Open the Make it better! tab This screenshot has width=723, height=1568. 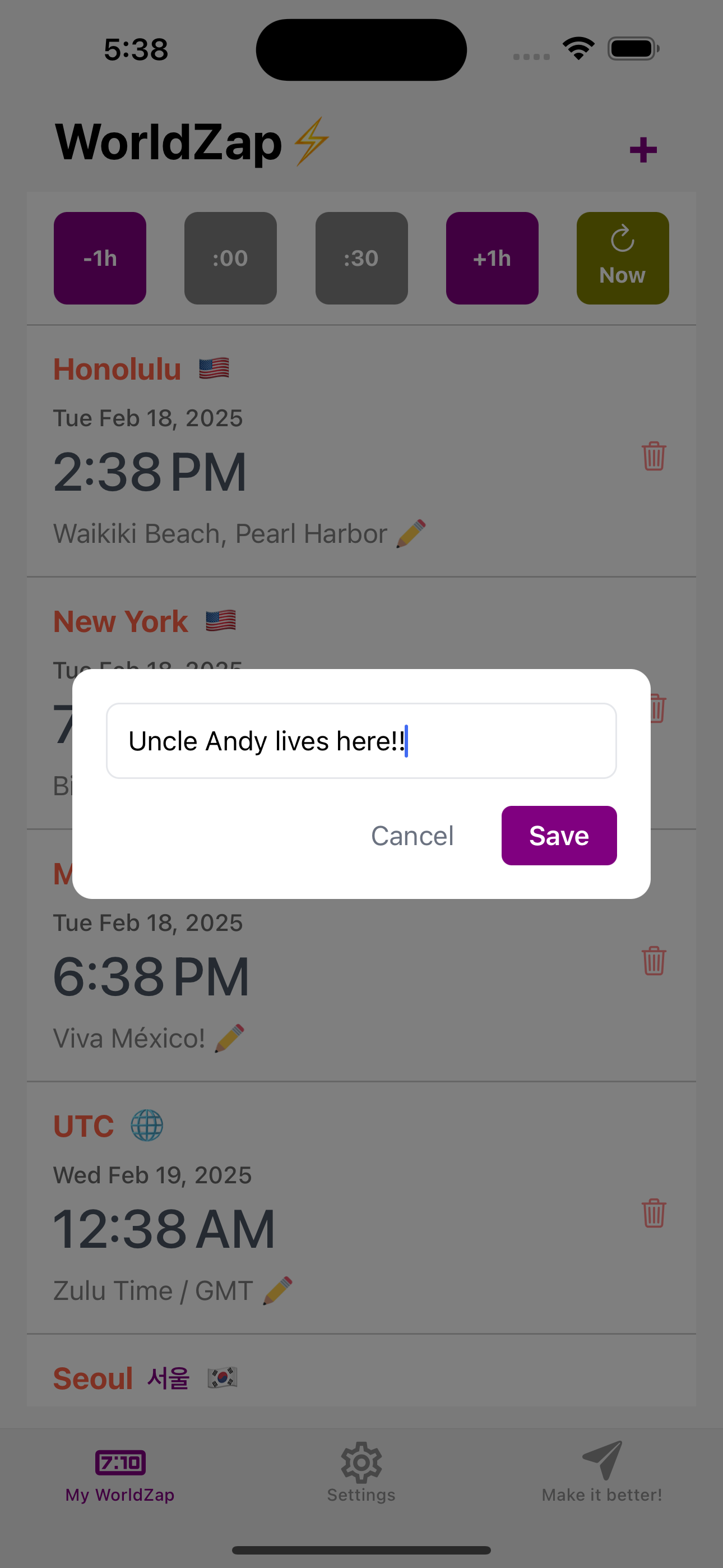pos(601,1472)
